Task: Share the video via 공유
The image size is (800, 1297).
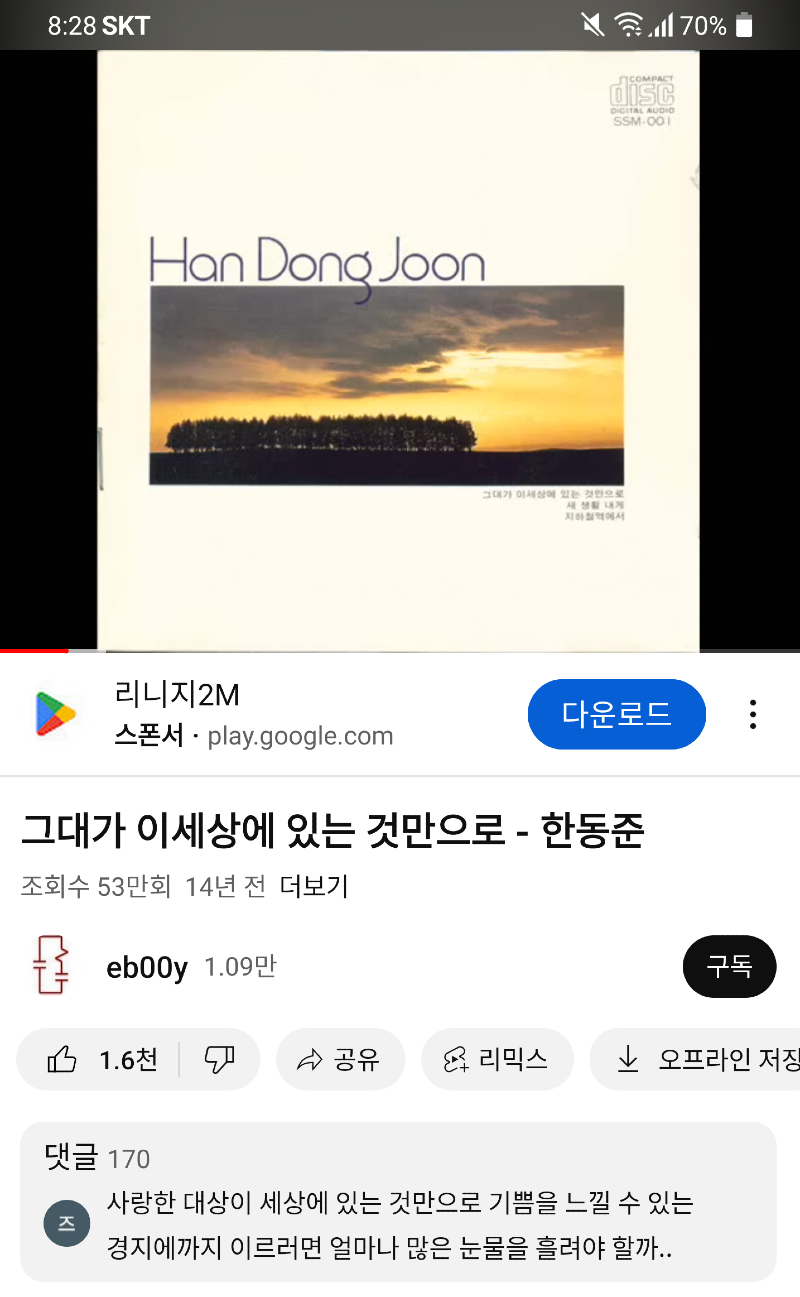Action: [340, 1059]
